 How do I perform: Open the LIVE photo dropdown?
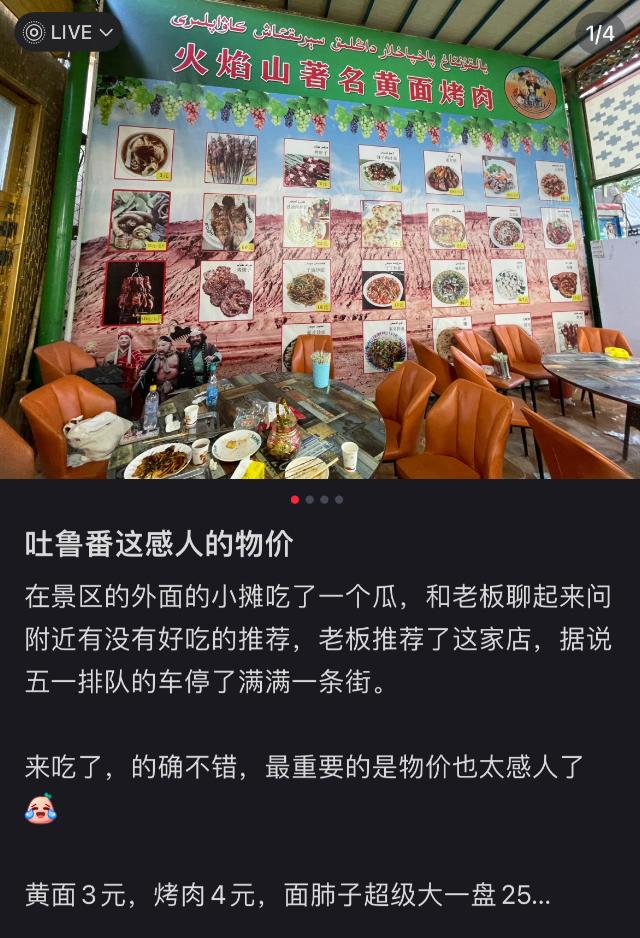point(68,32)
